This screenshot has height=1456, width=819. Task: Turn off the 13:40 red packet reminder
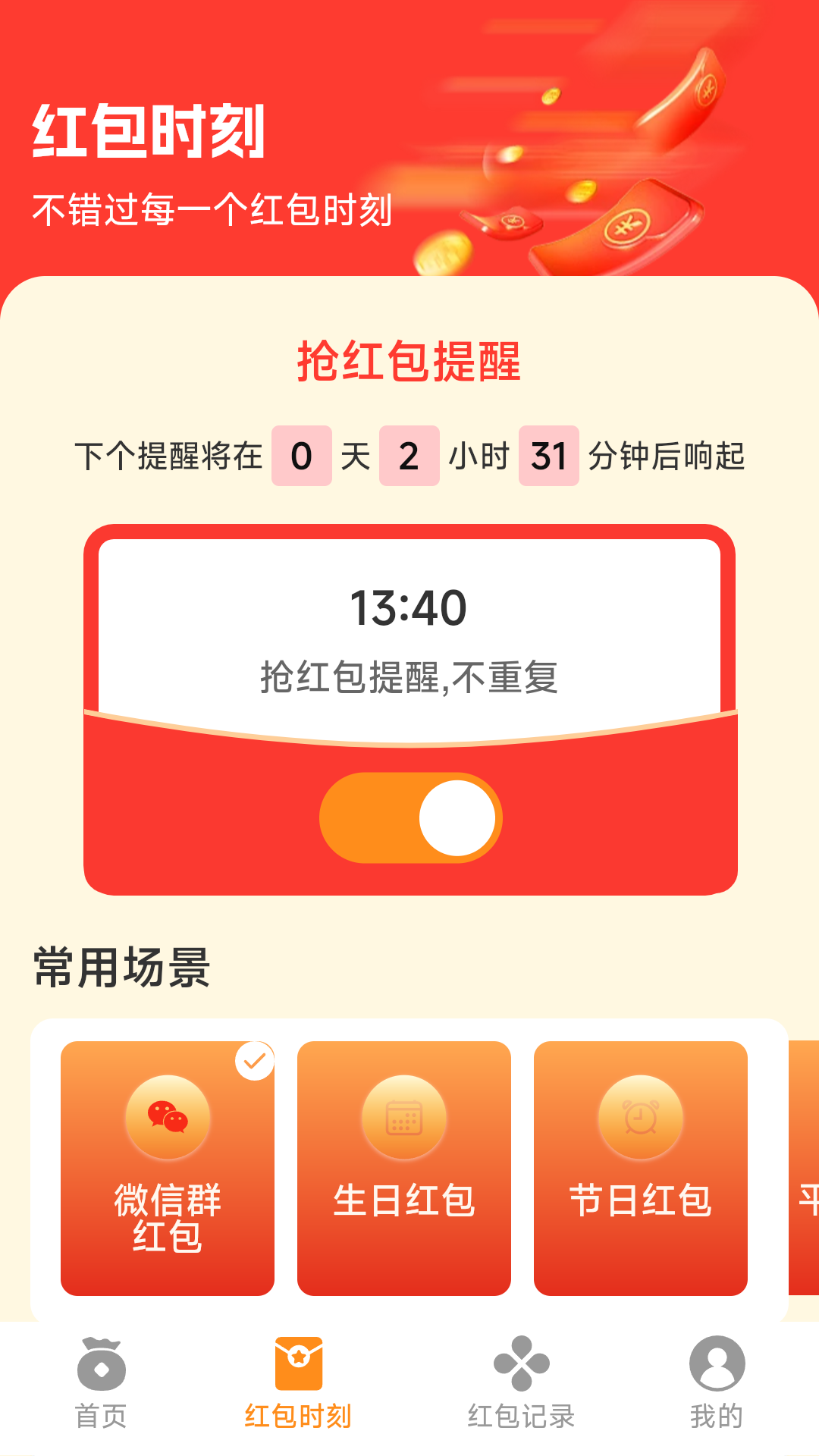(x=410, y=817)
